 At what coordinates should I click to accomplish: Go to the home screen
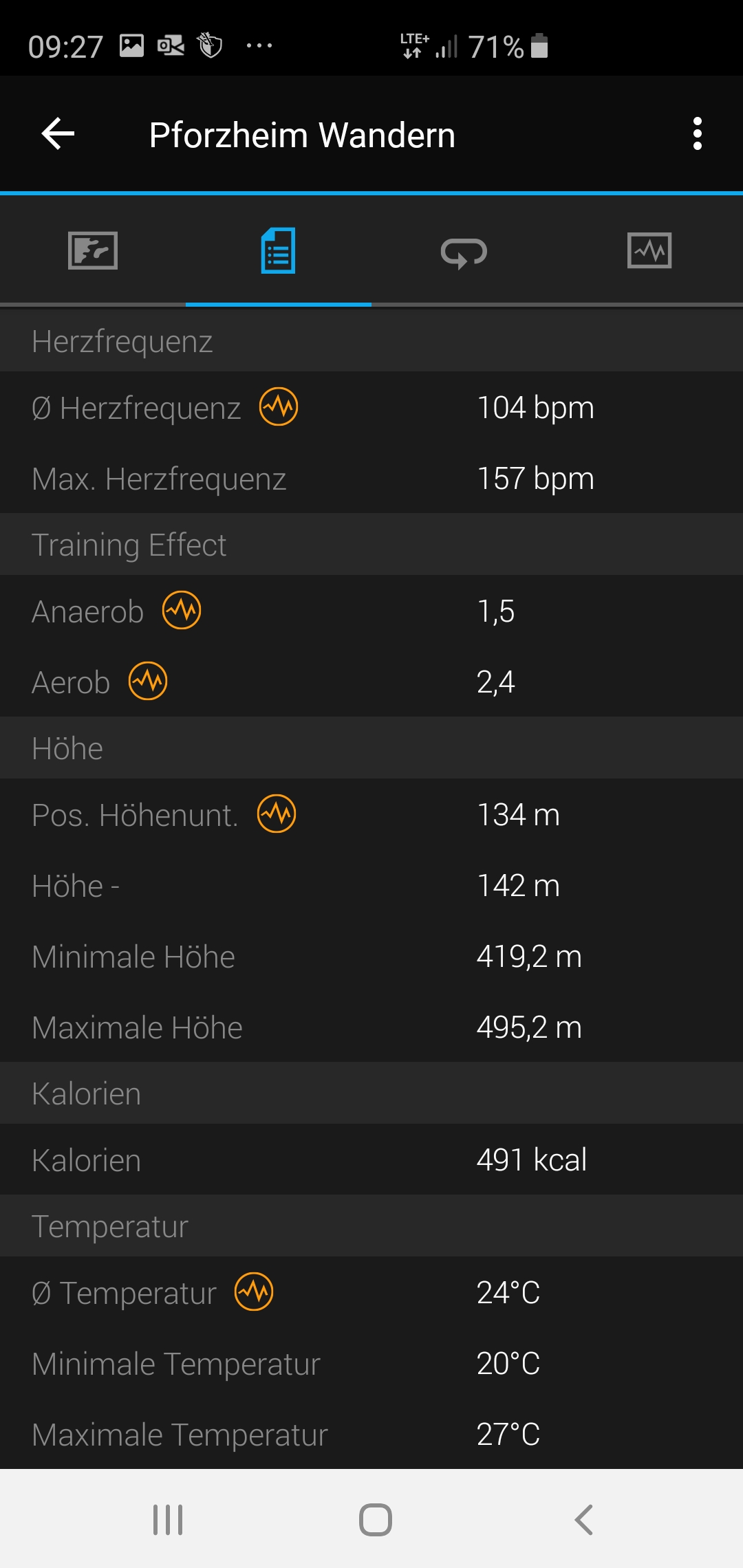pos(376,1520)
